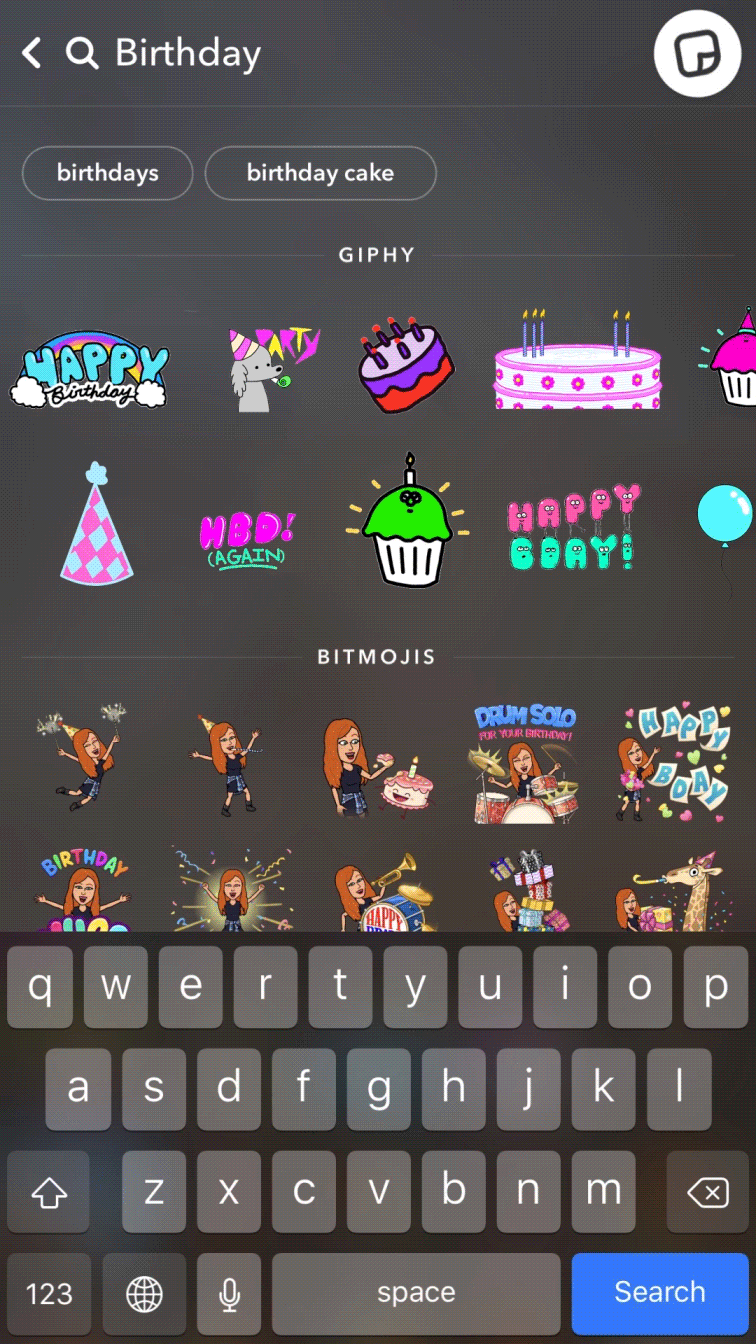Screen dimensions: 756x1344
Task: Go back using the arrow icon
Action: click(x=32, y=53)
